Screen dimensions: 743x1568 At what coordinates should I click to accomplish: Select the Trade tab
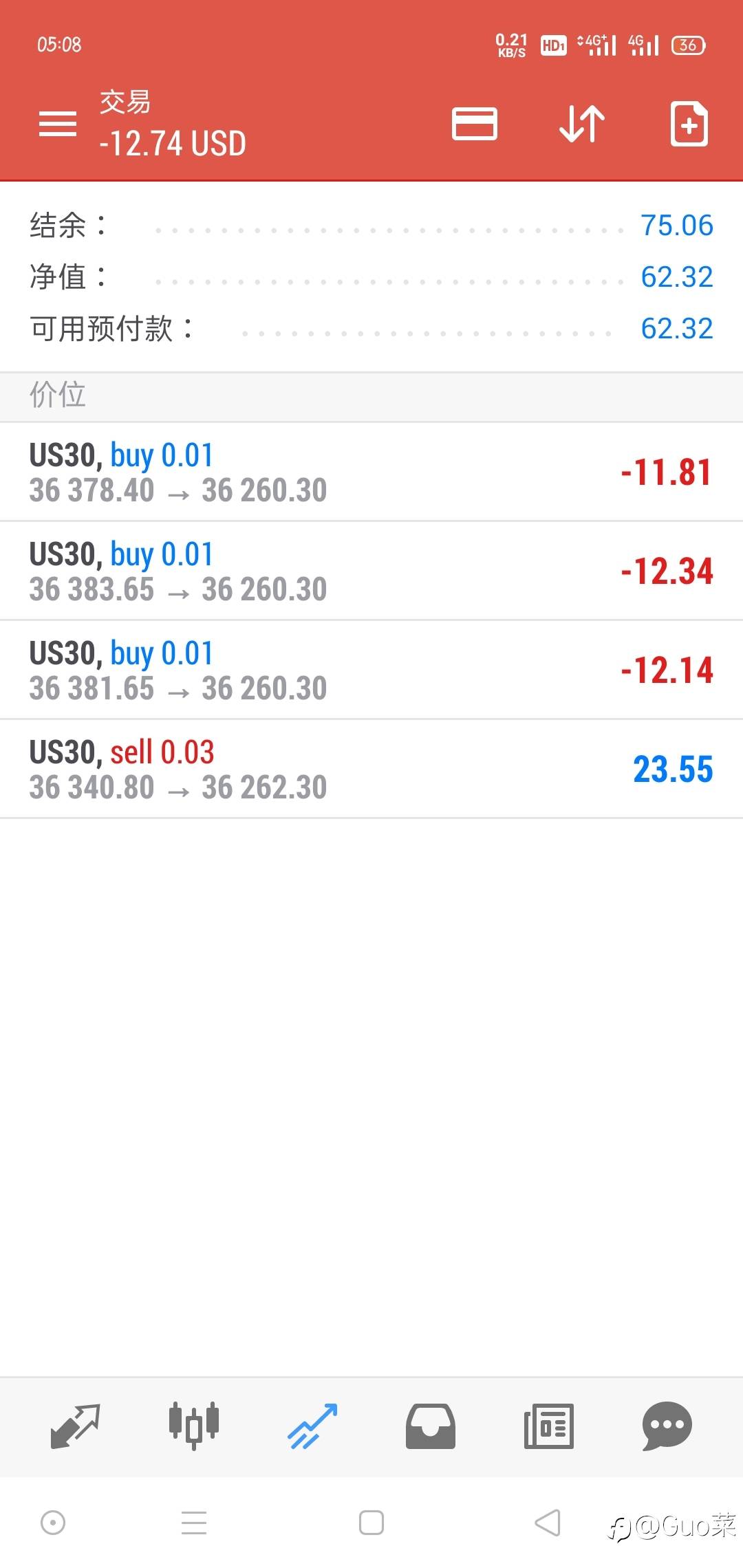pyautogui.click(x=312, y=1426)
